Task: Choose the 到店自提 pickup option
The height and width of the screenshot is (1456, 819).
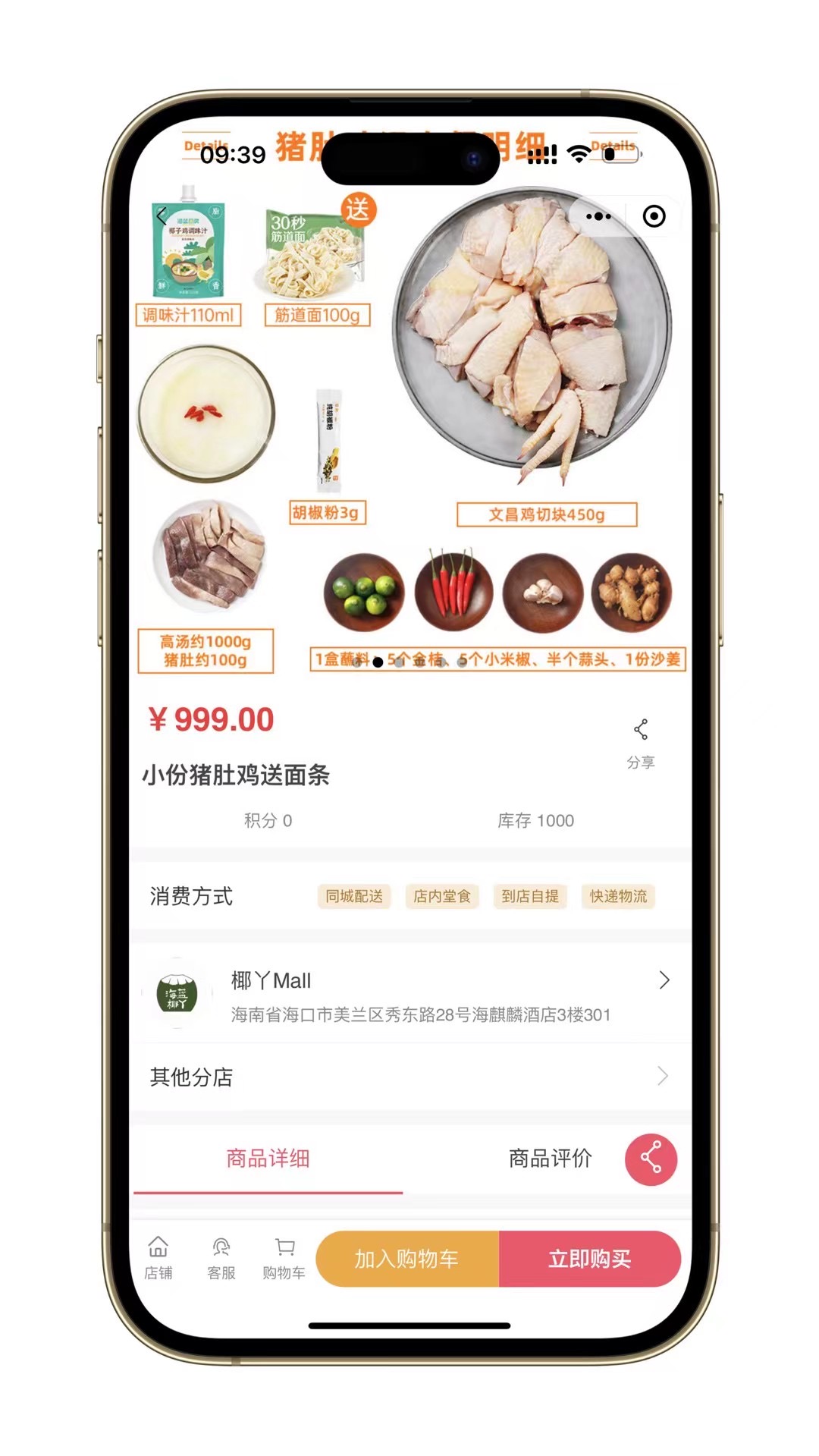Action: click(x=530, y=896)
